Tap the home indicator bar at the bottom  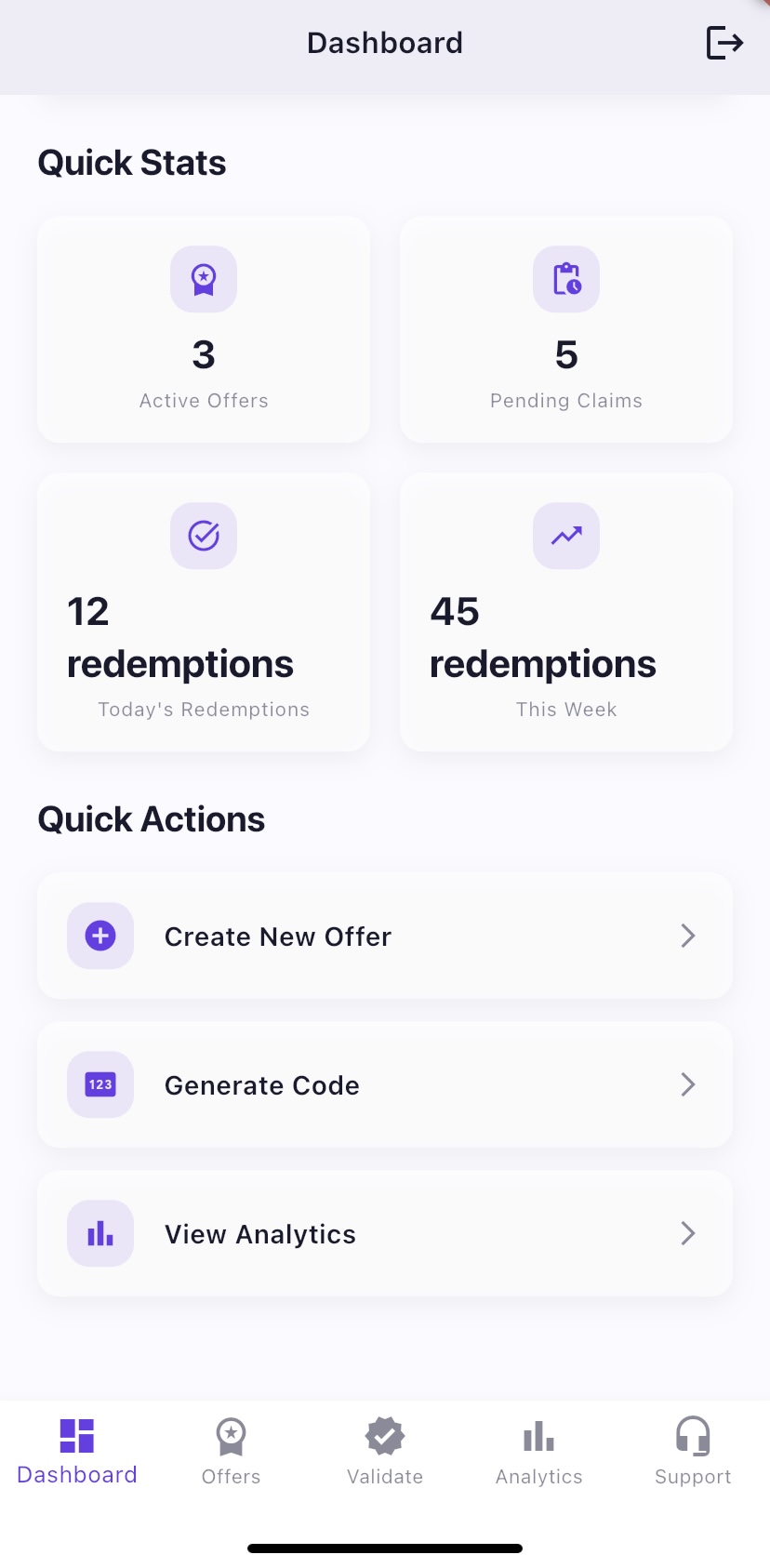tap(384, 1547)
